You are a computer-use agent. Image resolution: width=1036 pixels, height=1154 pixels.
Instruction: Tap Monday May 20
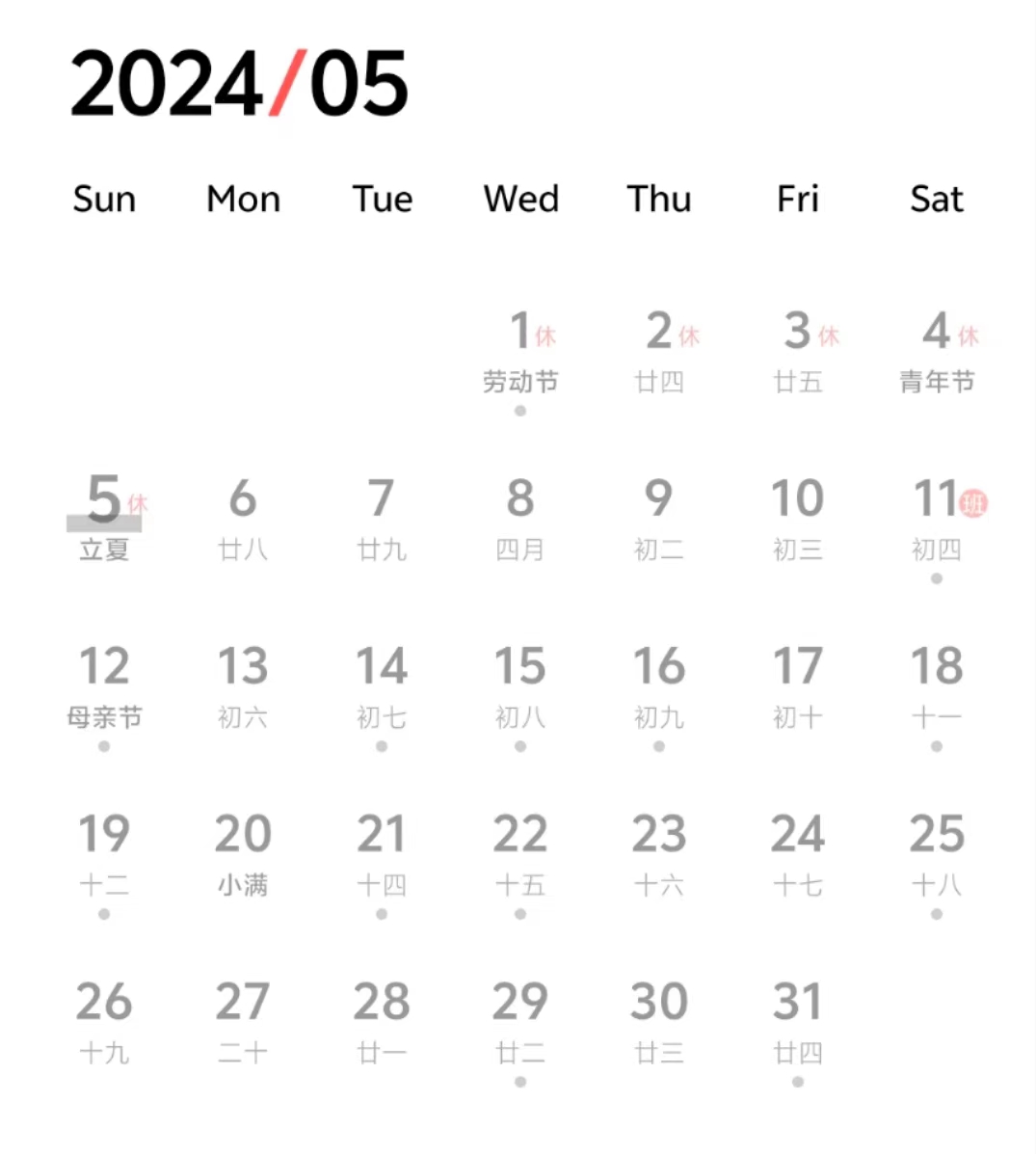tap(243, 856)
